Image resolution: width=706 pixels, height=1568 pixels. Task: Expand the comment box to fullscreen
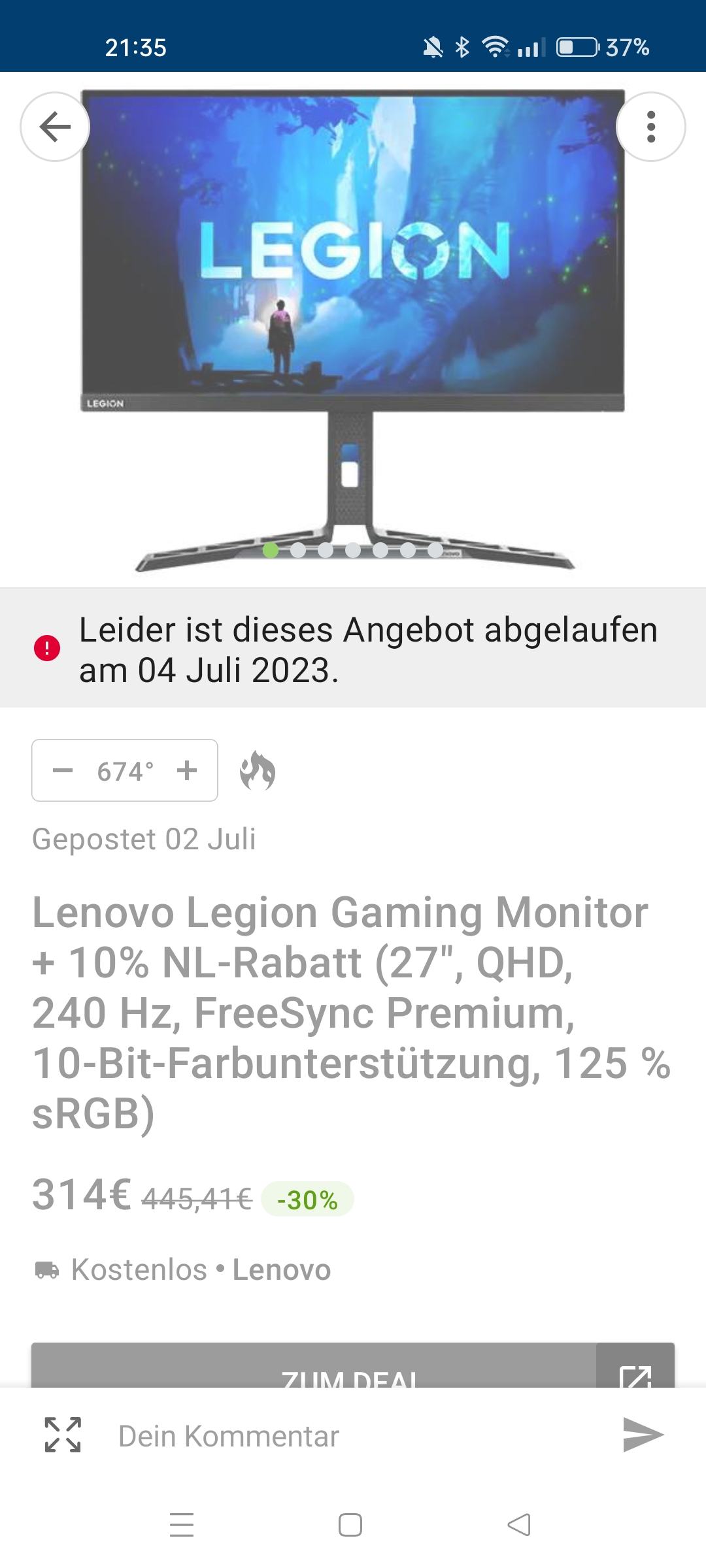[x=63, y=1435]
